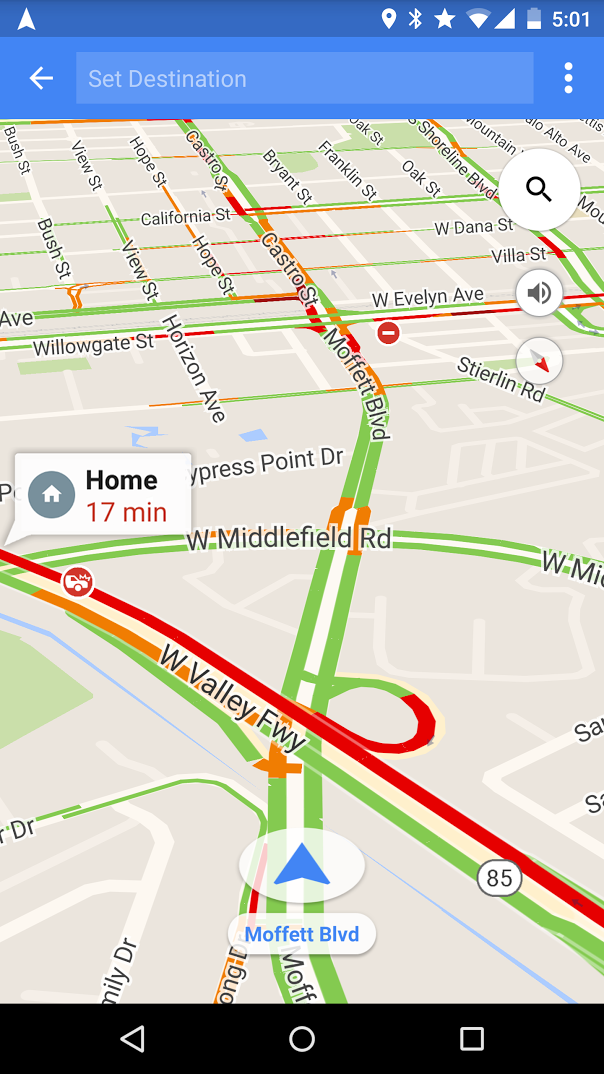The height and width of the screenshot is (1074, 604).
Task: Open the round search button
Action: [x=539, y=189]
